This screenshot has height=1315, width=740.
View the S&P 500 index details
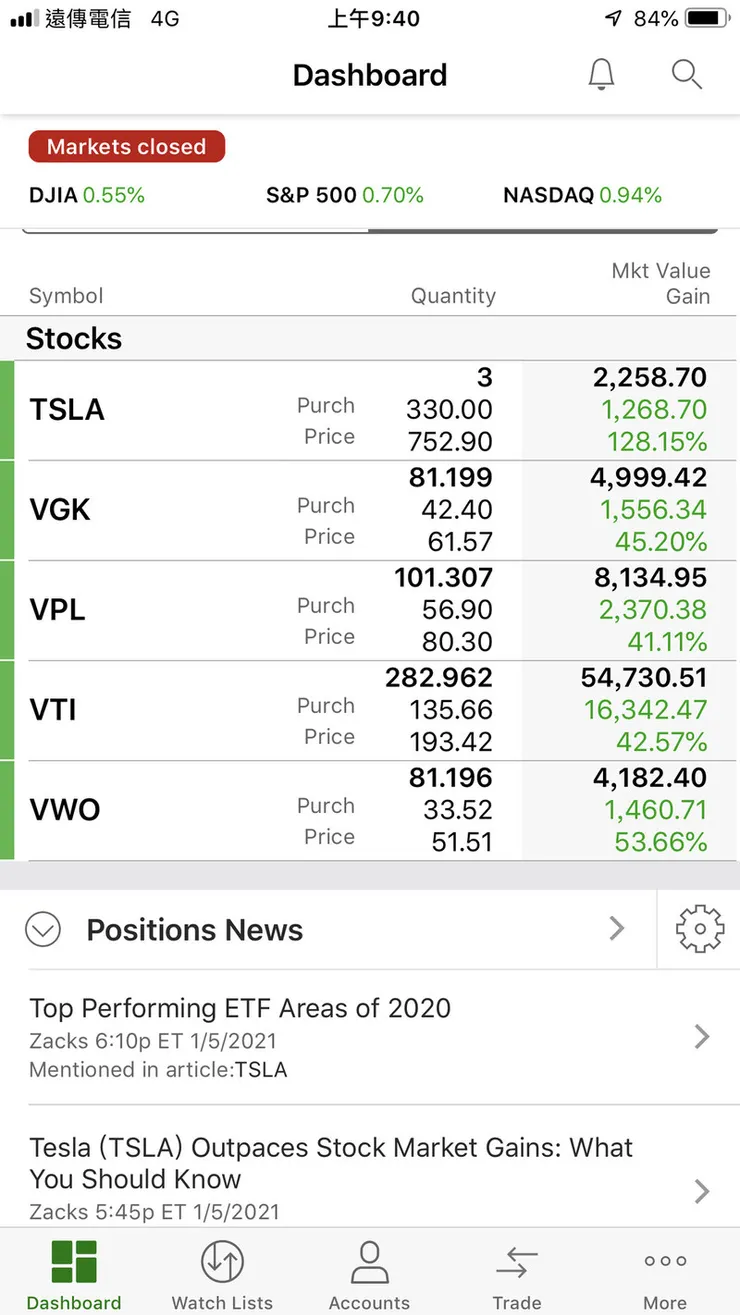[344, 195]
